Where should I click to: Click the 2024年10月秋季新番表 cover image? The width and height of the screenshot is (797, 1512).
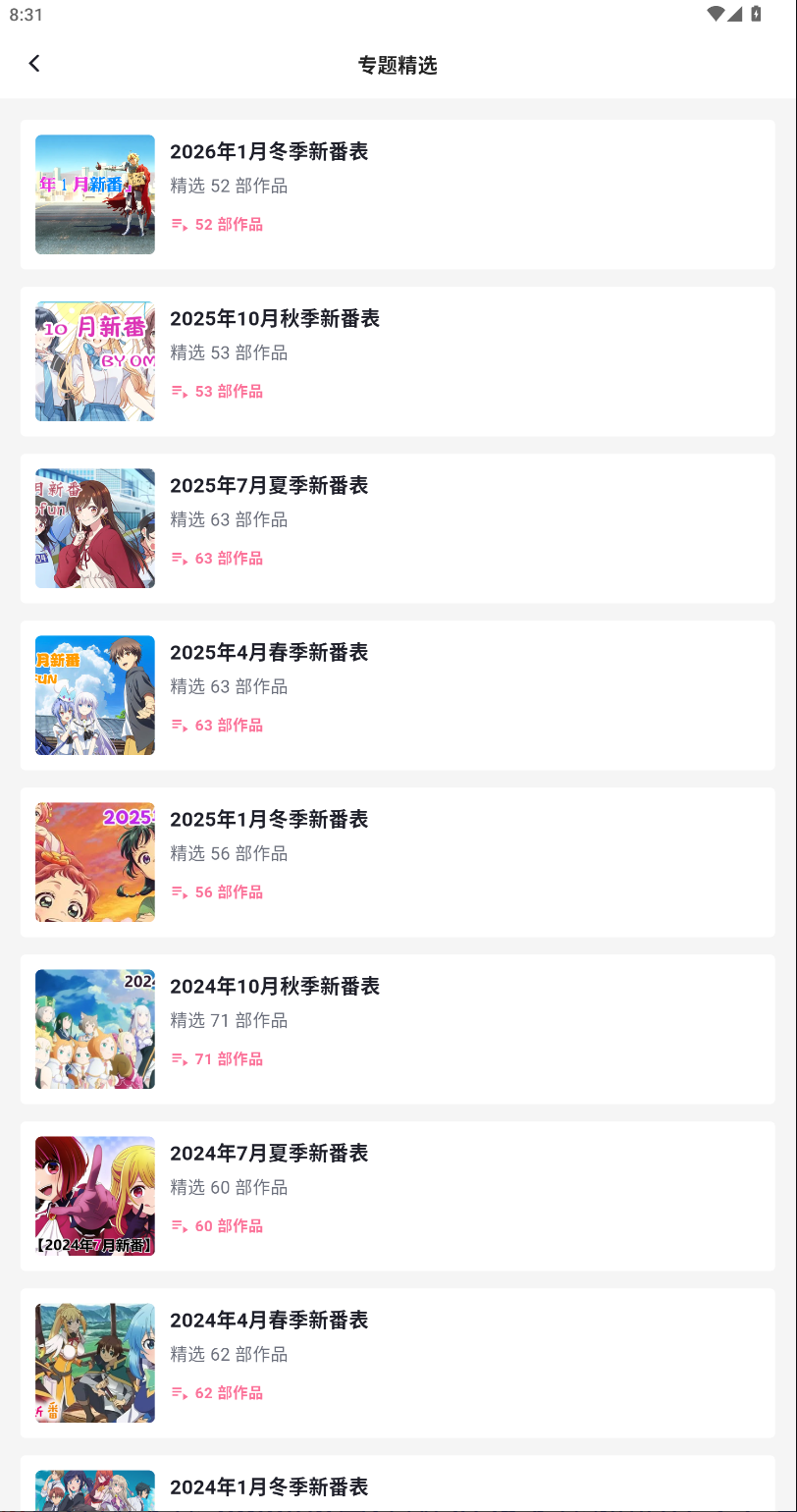[94, 1029]
